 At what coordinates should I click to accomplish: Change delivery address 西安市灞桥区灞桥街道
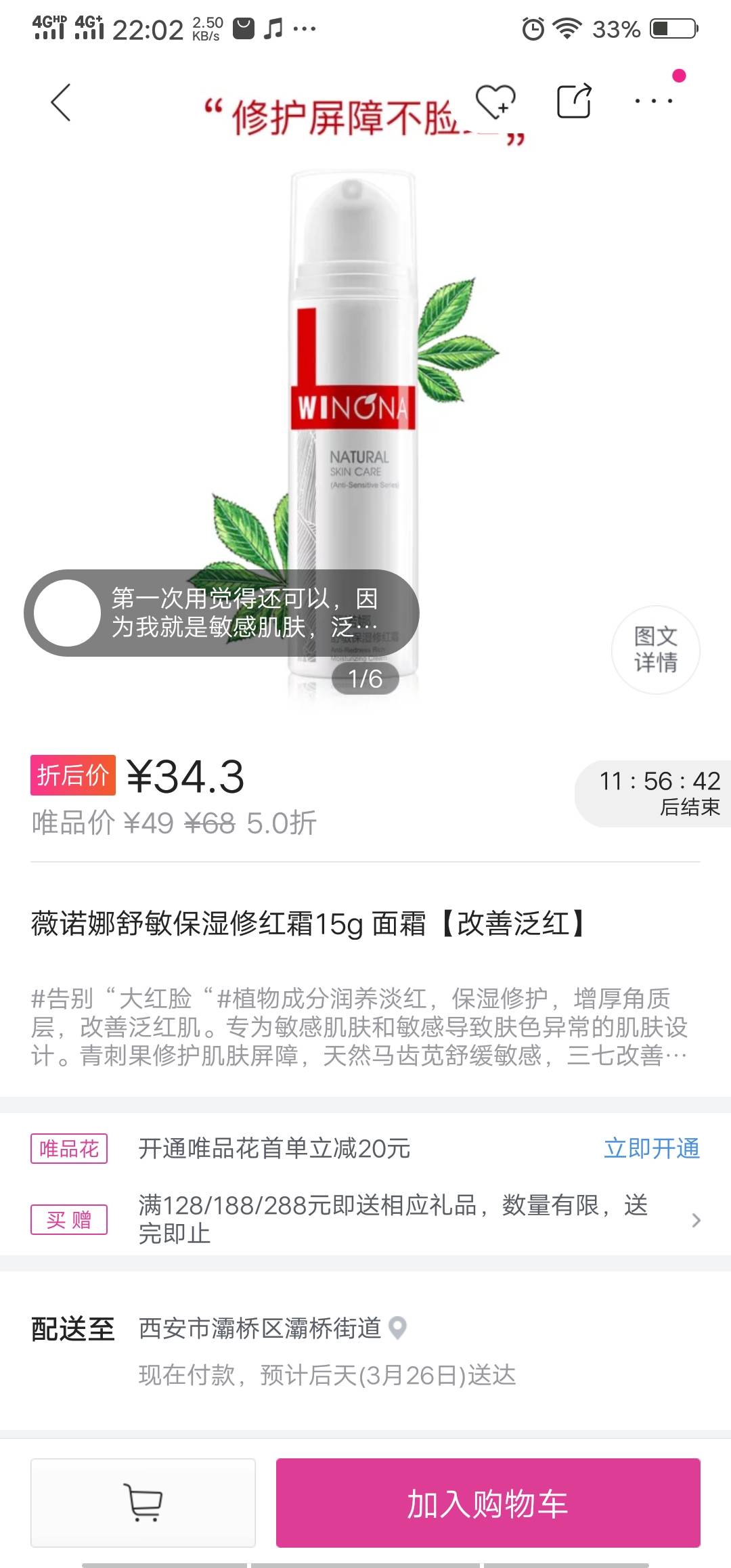(271, 1328)
